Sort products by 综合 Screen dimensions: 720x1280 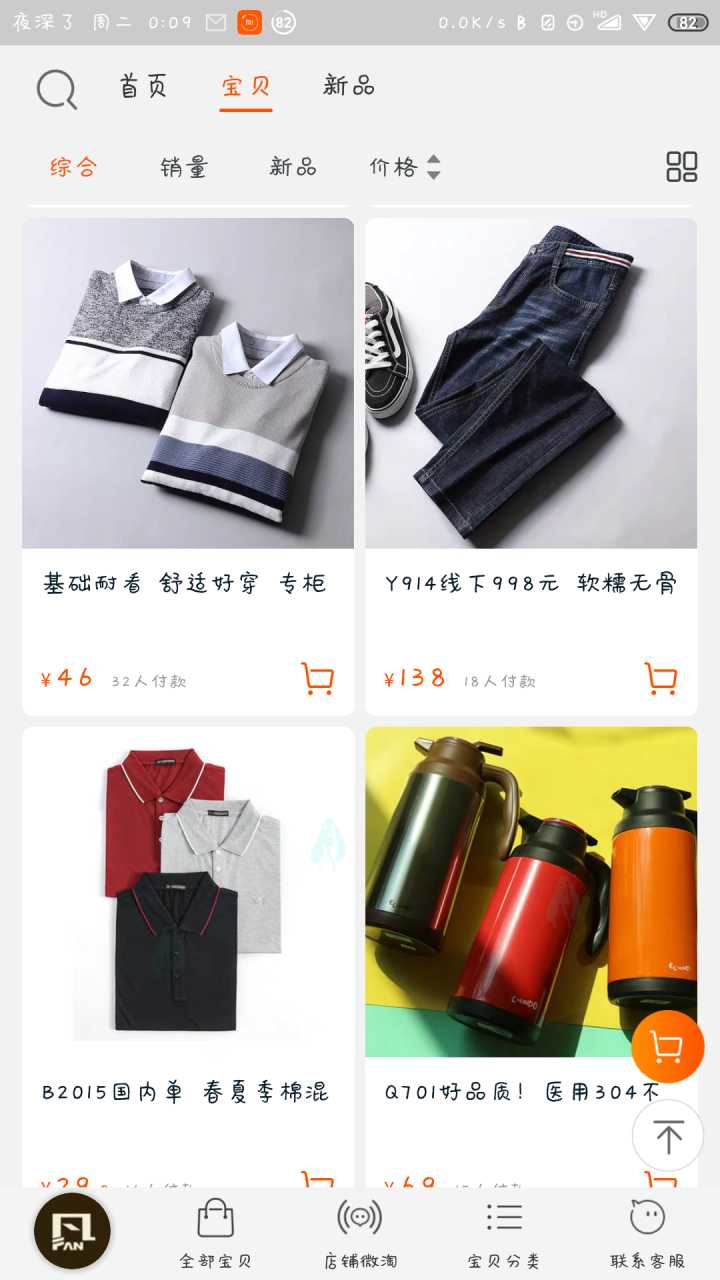[74, 167]
